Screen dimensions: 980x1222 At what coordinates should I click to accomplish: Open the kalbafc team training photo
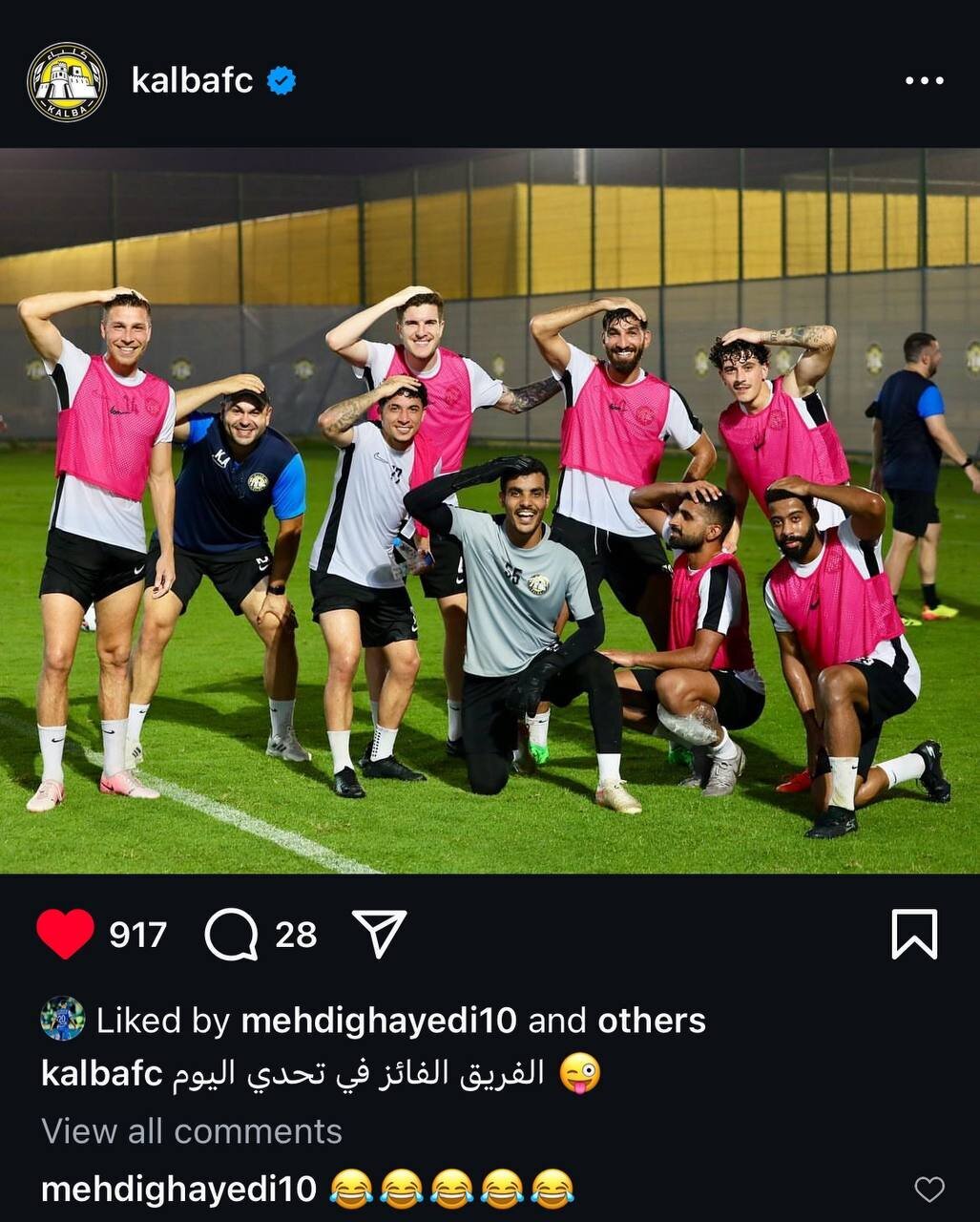pos(490,511)
